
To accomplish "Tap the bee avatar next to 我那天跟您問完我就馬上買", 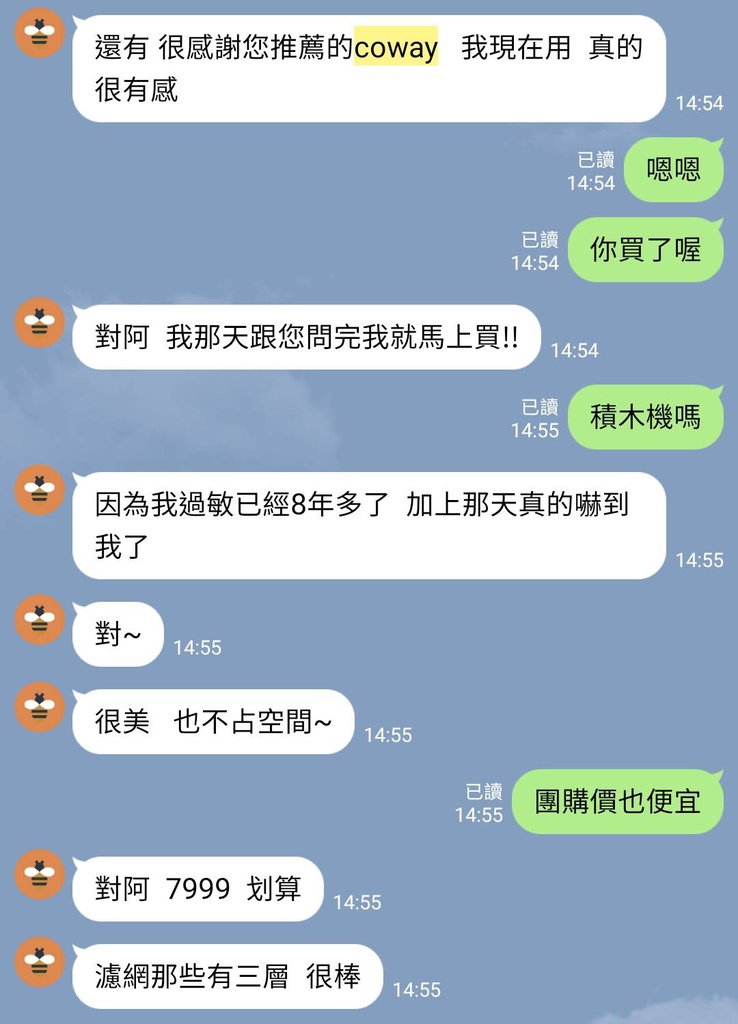I will point(40,322).
